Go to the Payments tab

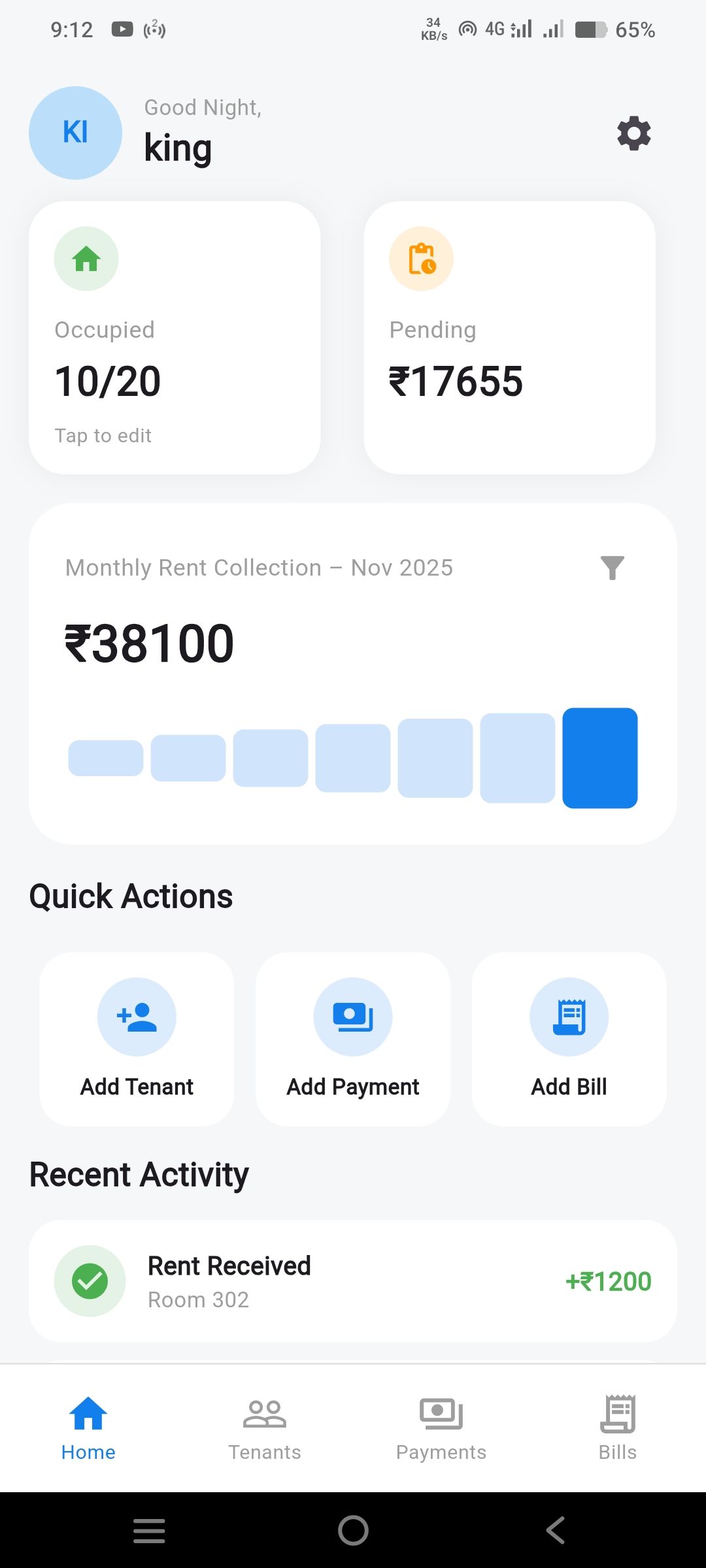[441, 1429]
